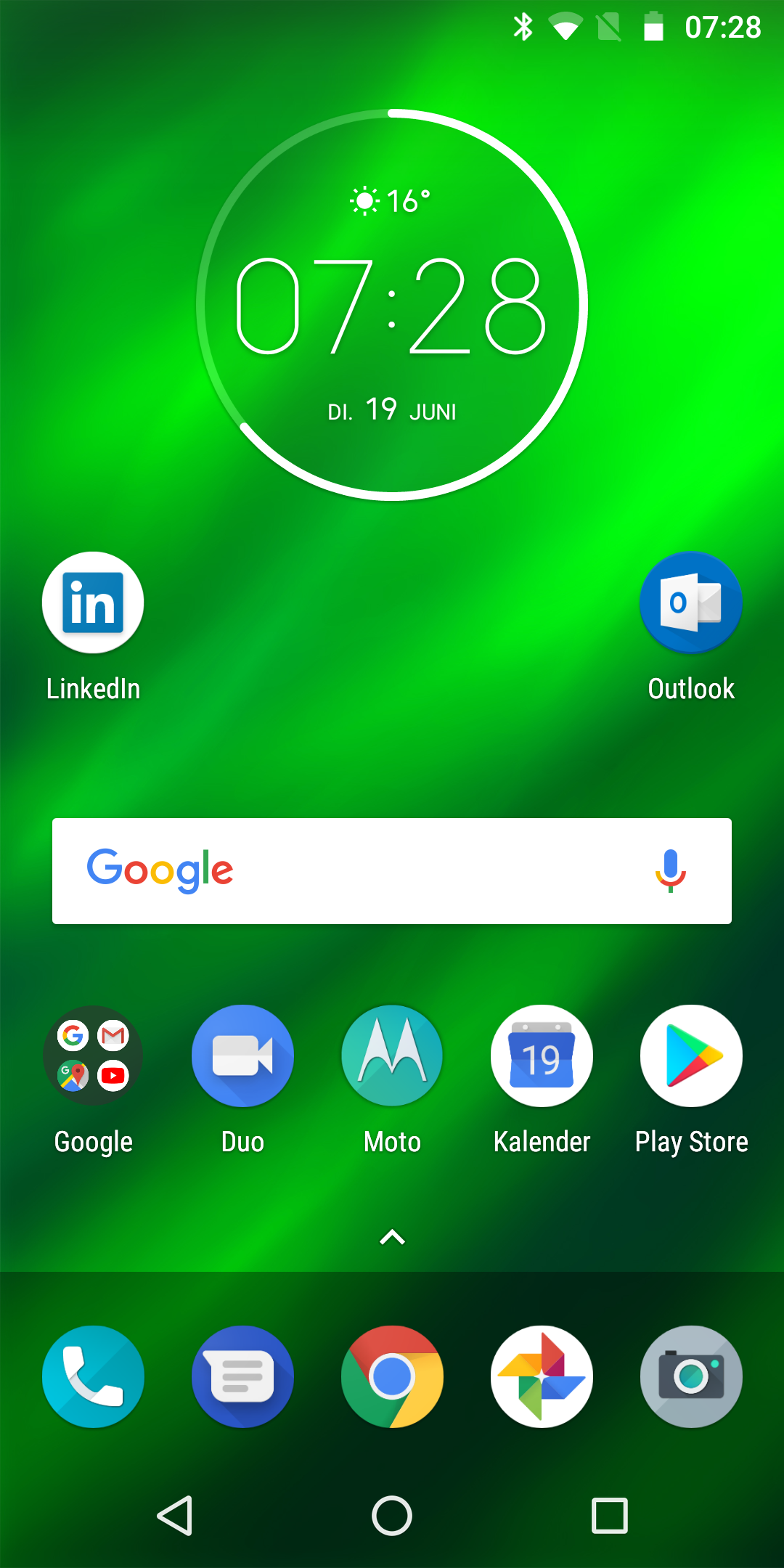The image size is (784, 1568).
Task: Tap the Google search box
Action: [x=392, y=870]
